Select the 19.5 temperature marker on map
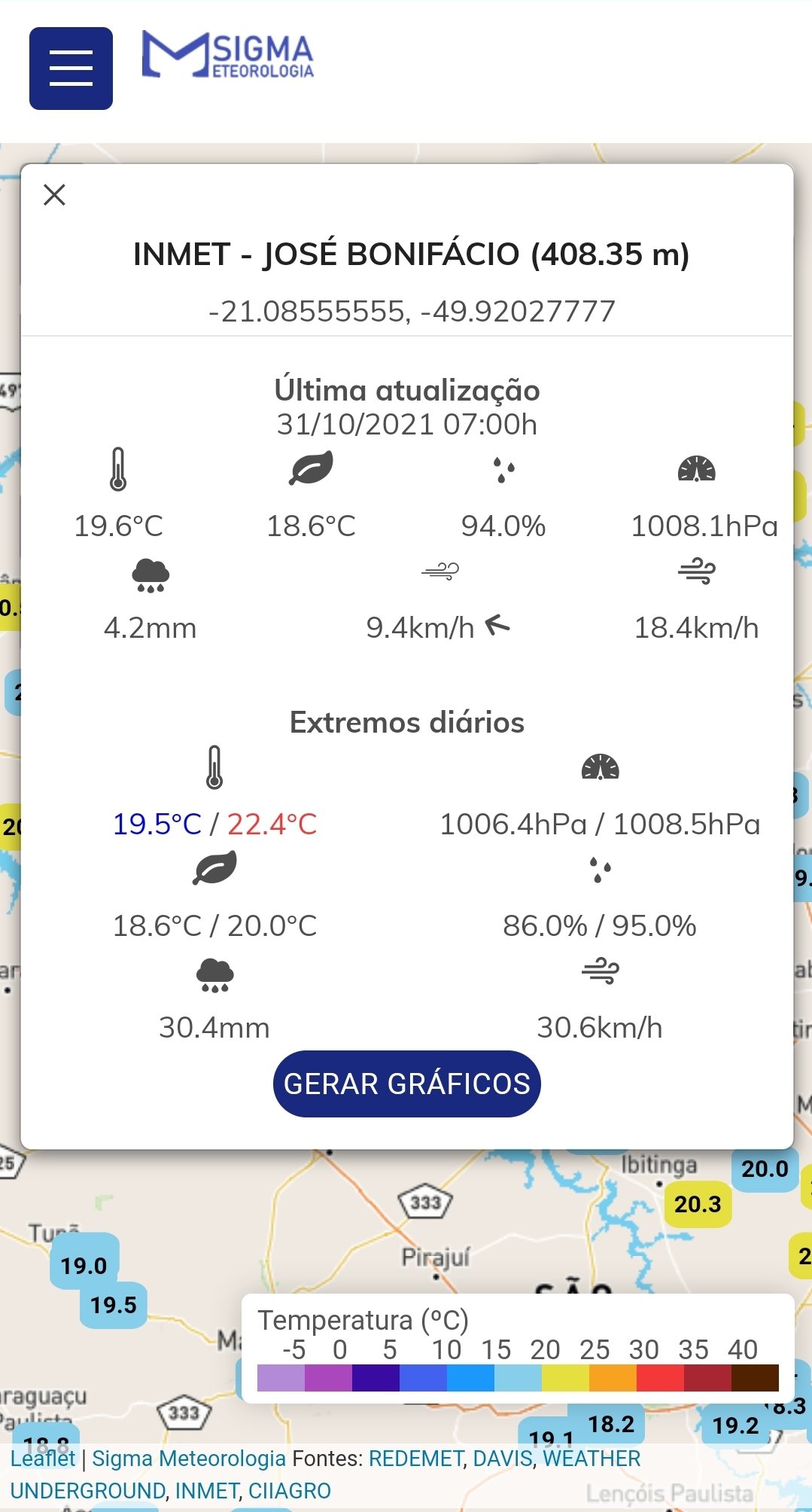Viewport: 812px width, 1512px height. 114,1304
